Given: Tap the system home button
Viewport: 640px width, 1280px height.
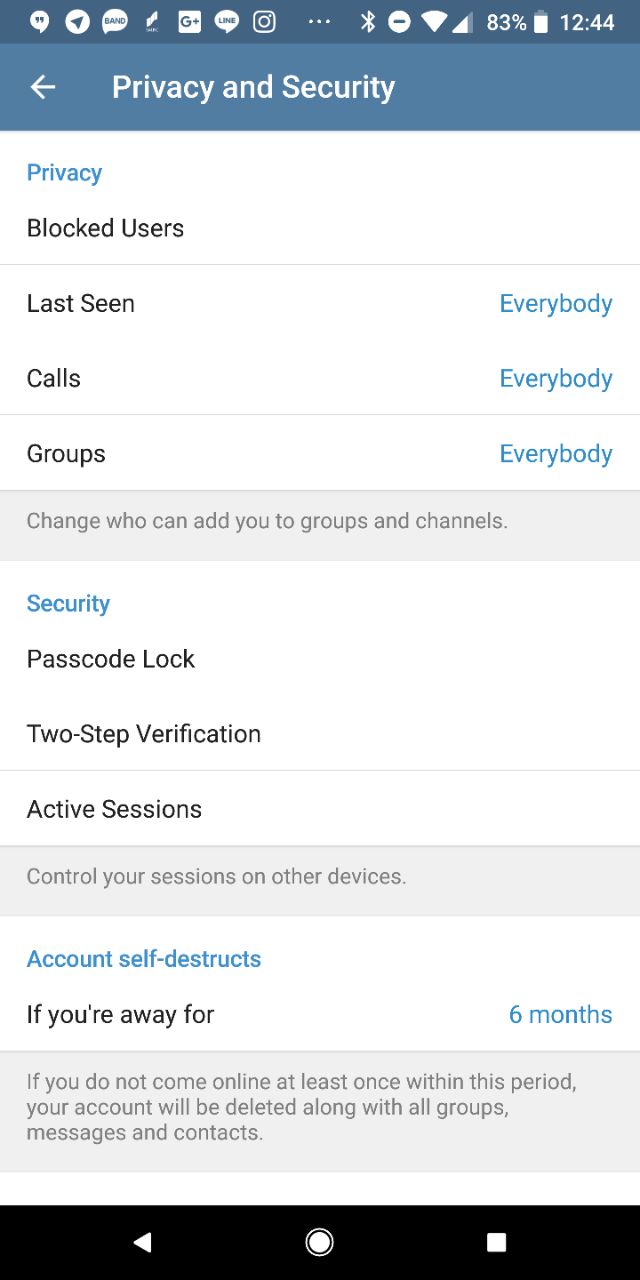Looking at the screenshot, I should click(320, 1242).
